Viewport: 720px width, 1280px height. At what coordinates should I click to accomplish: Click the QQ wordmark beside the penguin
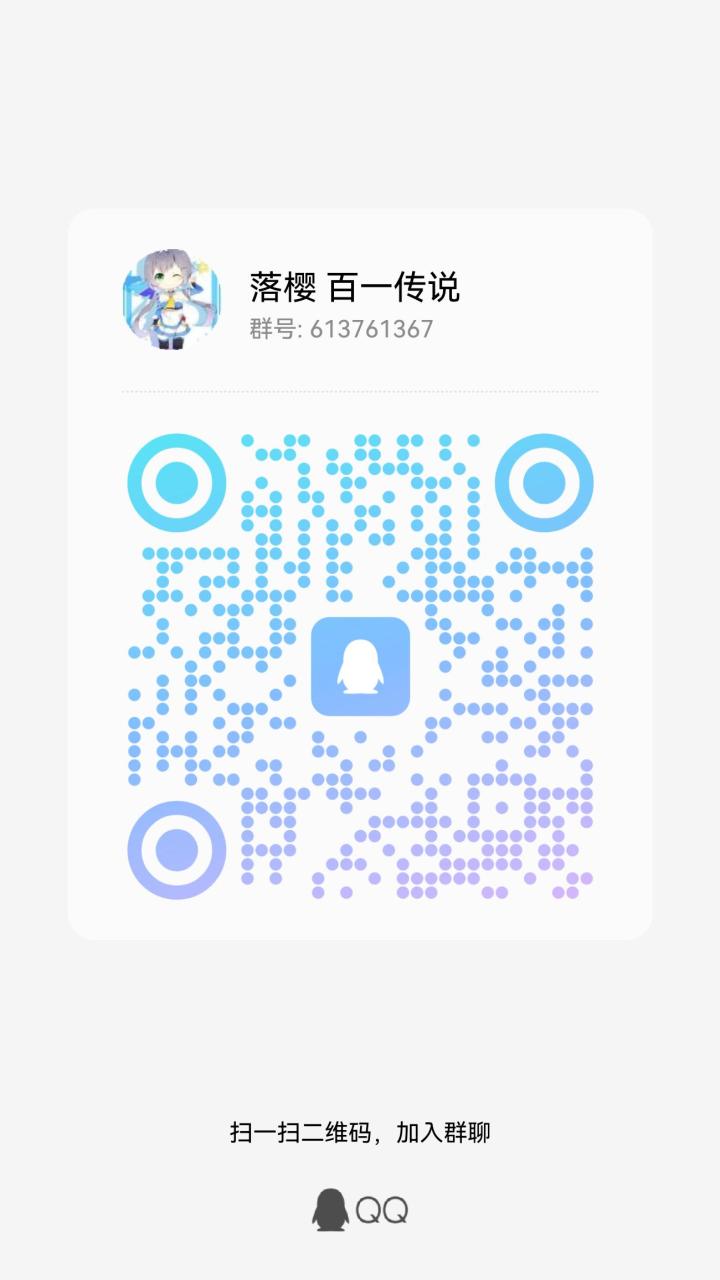pos(384,1210)
